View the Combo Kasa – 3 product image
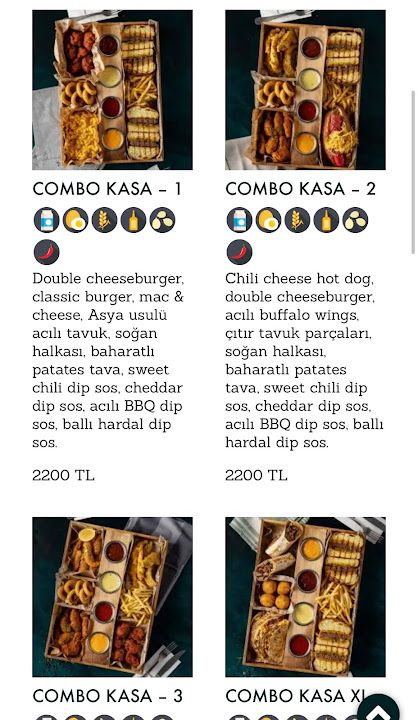Image resolution: width=418 pixels, height=720 pixels. (113, 597)
